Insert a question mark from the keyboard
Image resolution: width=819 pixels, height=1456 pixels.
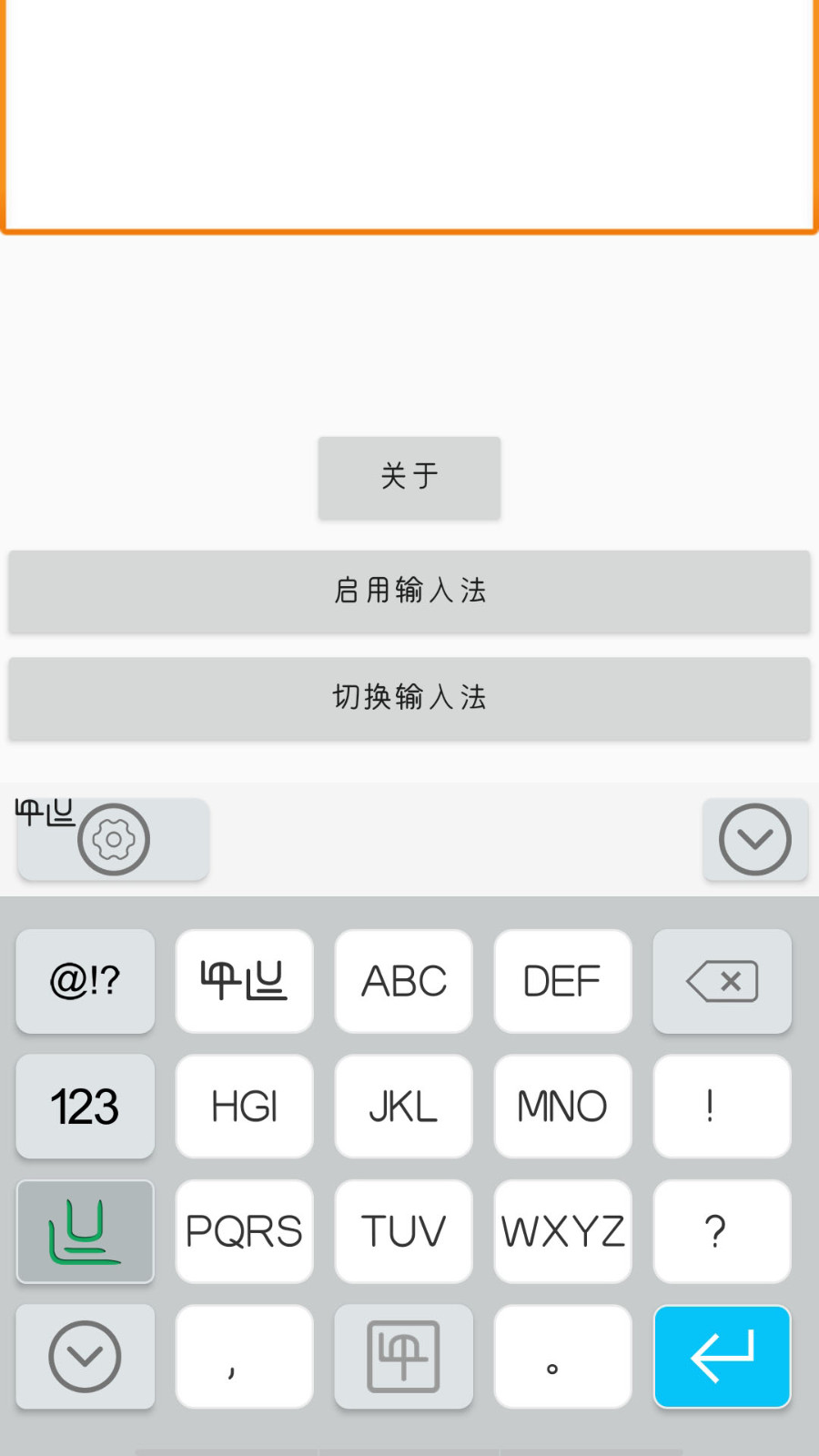[722, 1231]
